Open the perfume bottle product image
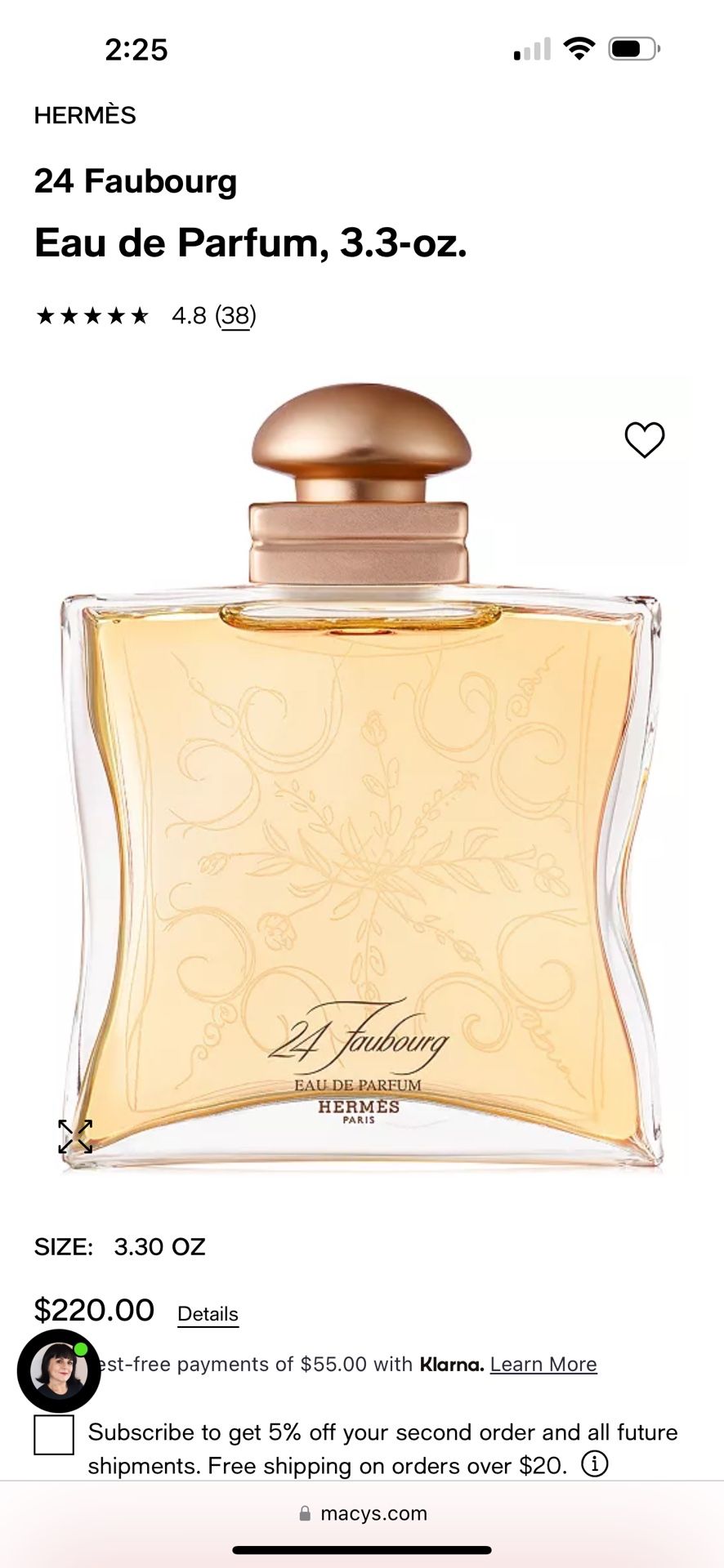The height and width of the screenshot is (1568, 724). [x=362, y=776]
